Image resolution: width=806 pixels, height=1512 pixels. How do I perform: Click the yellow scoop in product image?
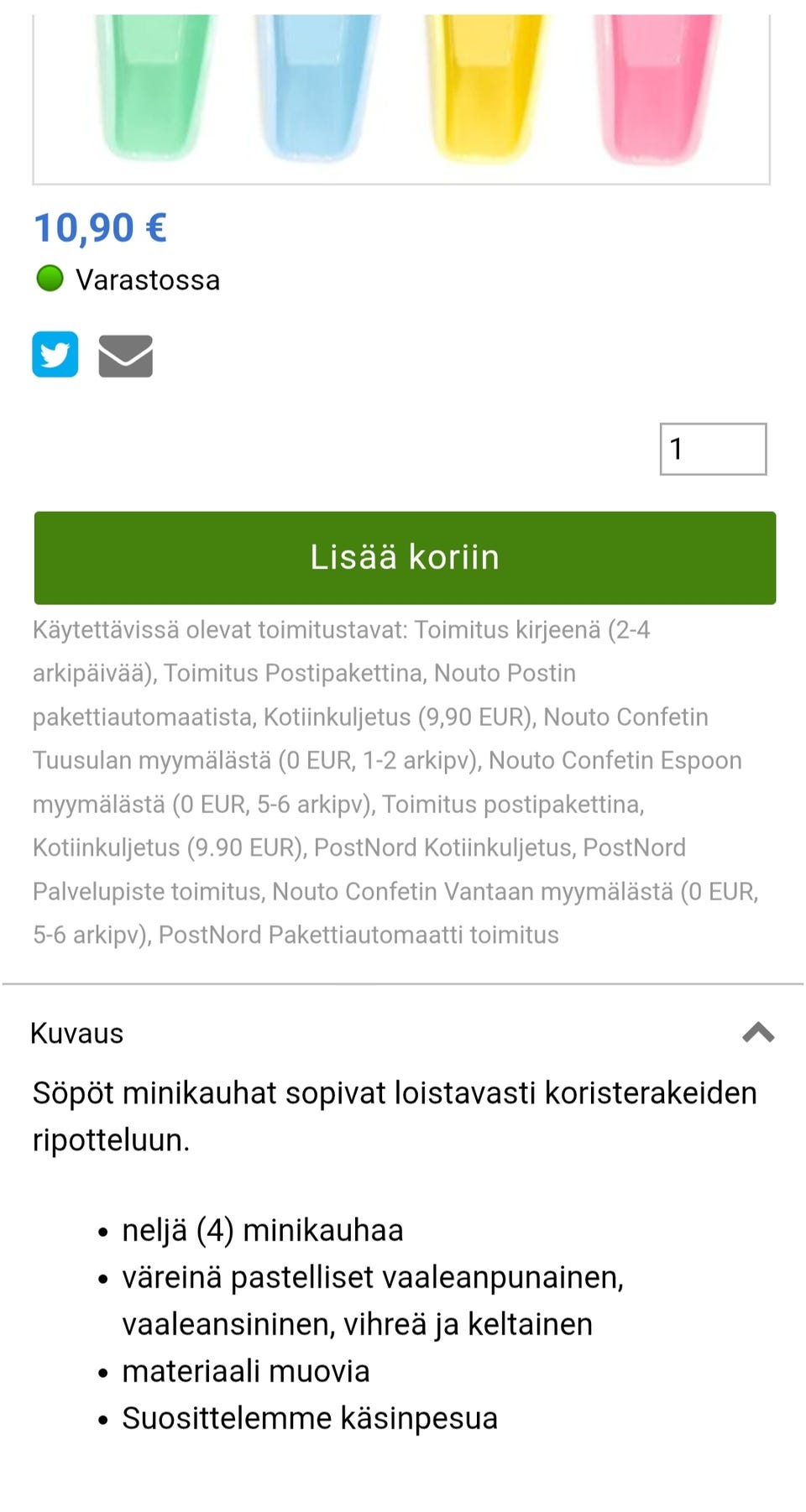click(479, 84)
